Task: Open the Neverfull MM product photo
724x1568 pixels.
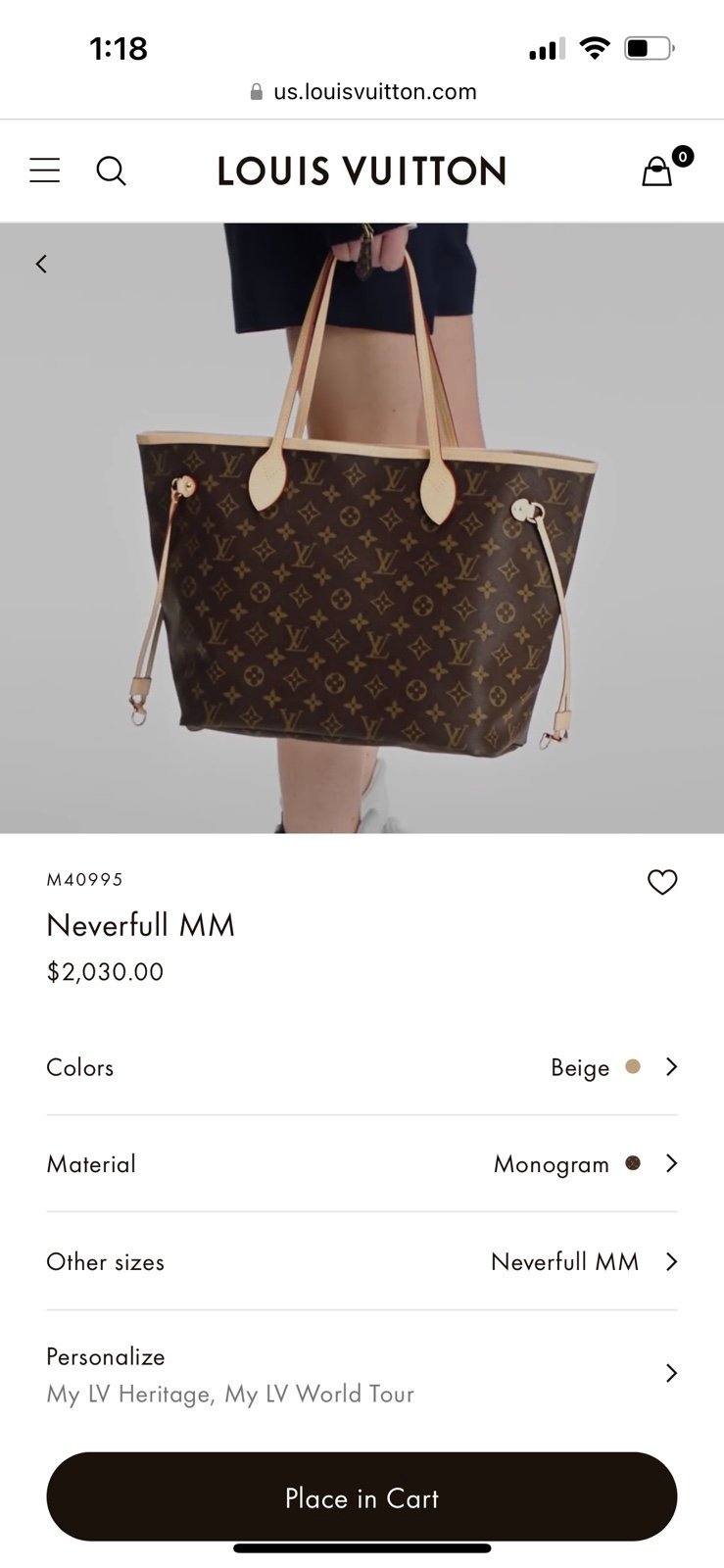Action: click(x=362, y=528)
